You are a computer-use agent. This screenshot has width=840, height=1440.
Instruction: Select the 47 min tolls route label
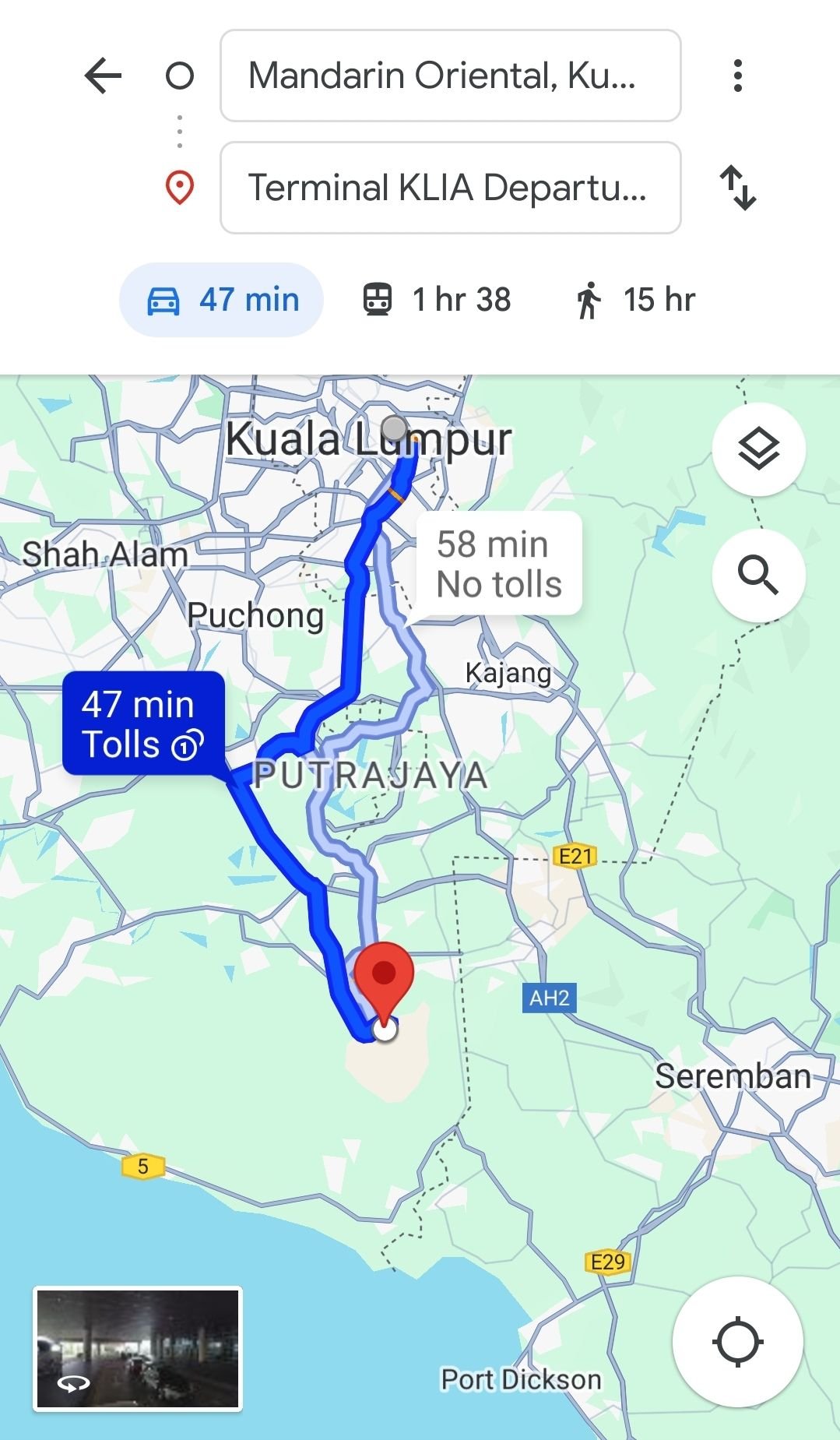coord(143,724)
